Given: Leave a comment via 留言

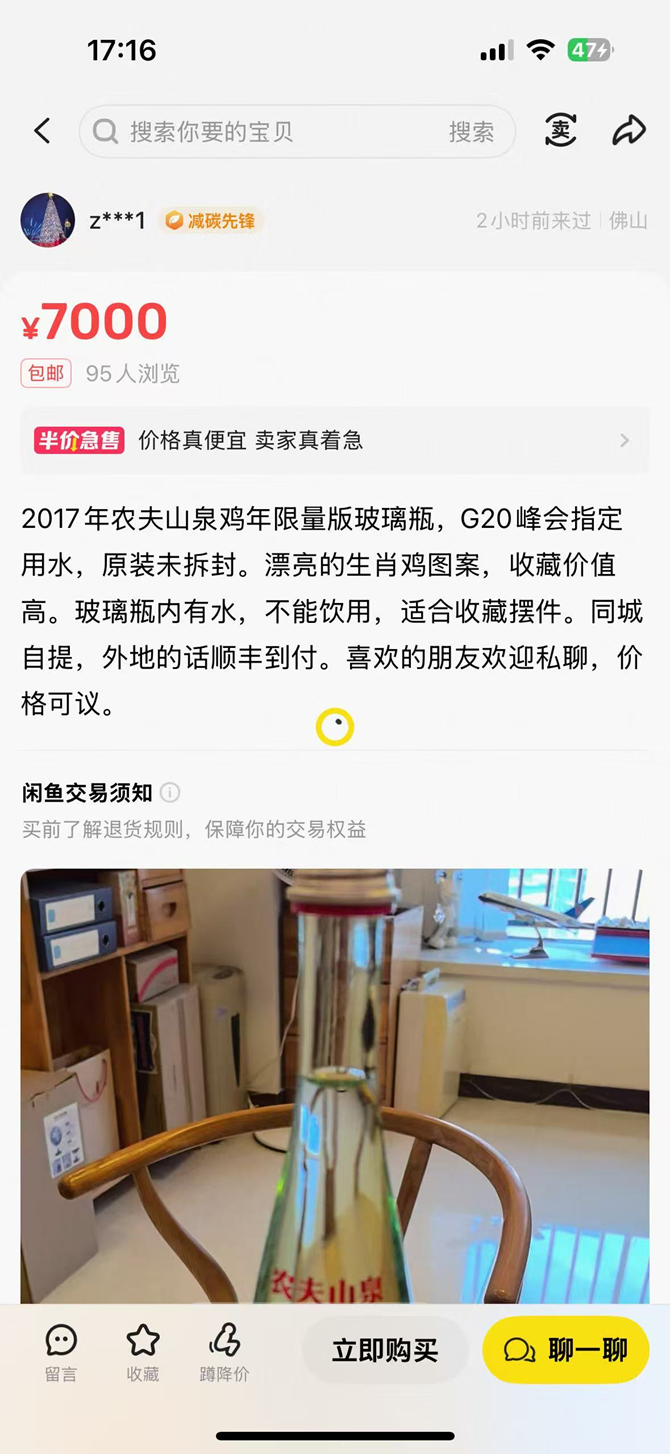Looking at the screenshot, I should (61, 1352).
